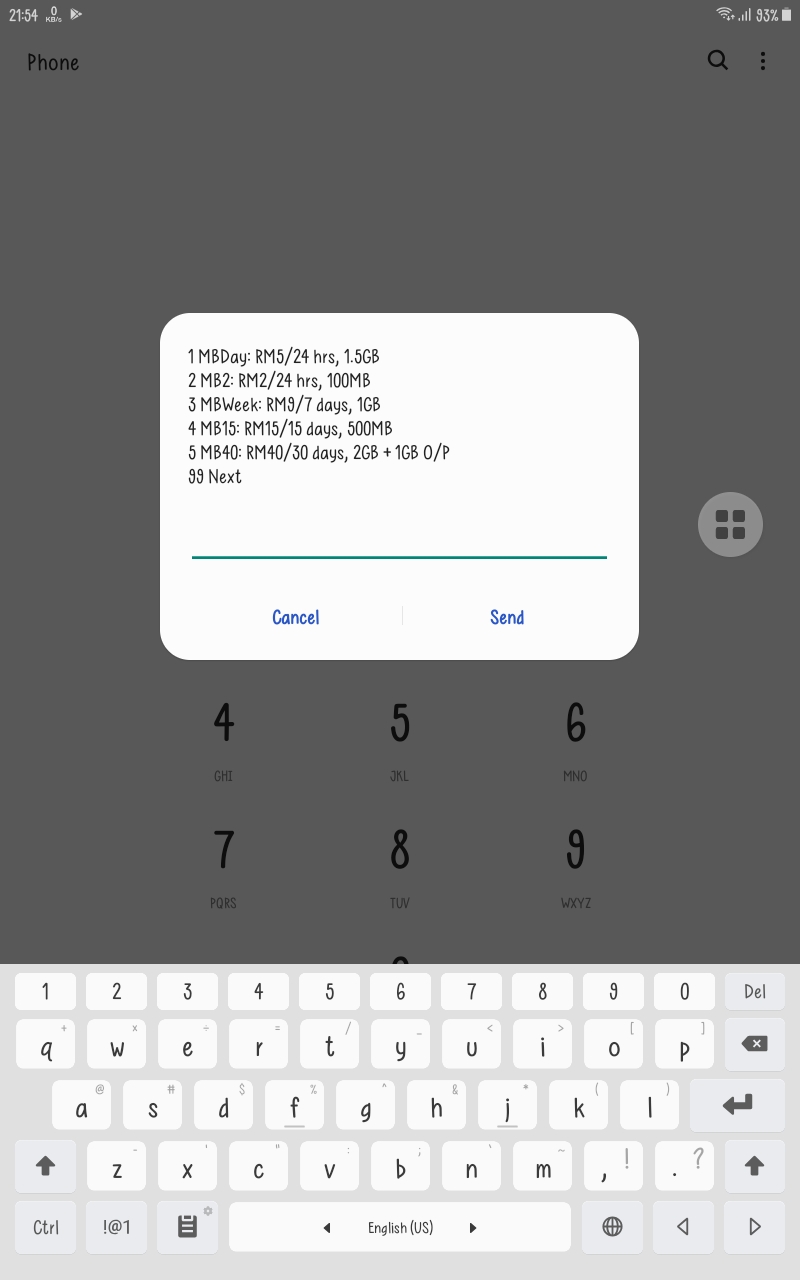The image size is (800, 1280).
Task: Move the cursor left with the arrow key
Action: [683, 1227]
